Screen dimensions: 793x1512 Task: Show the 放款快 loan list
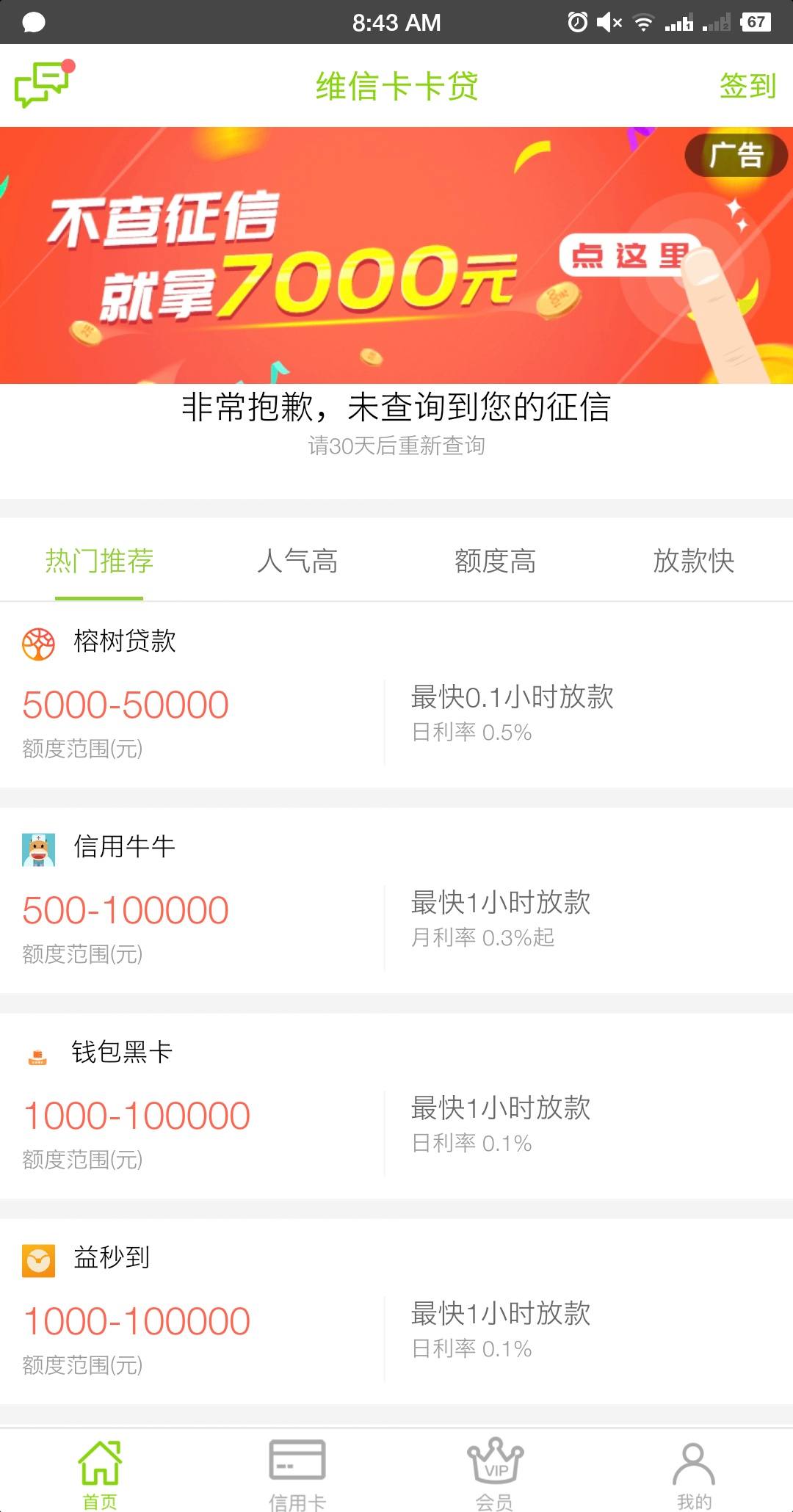694,561
